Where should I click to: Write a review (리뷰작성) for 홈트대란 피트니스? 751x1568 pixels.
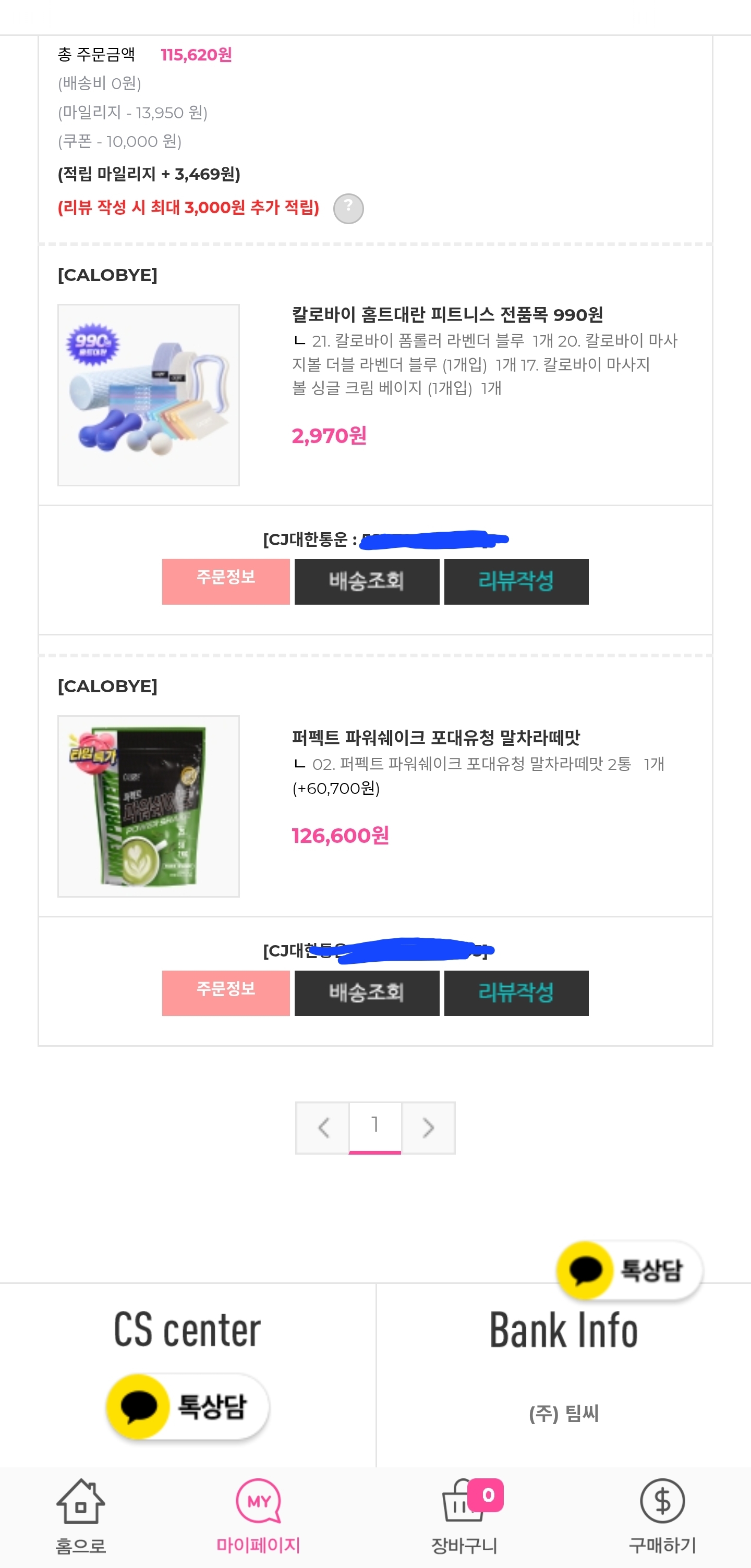coord(516,581)
